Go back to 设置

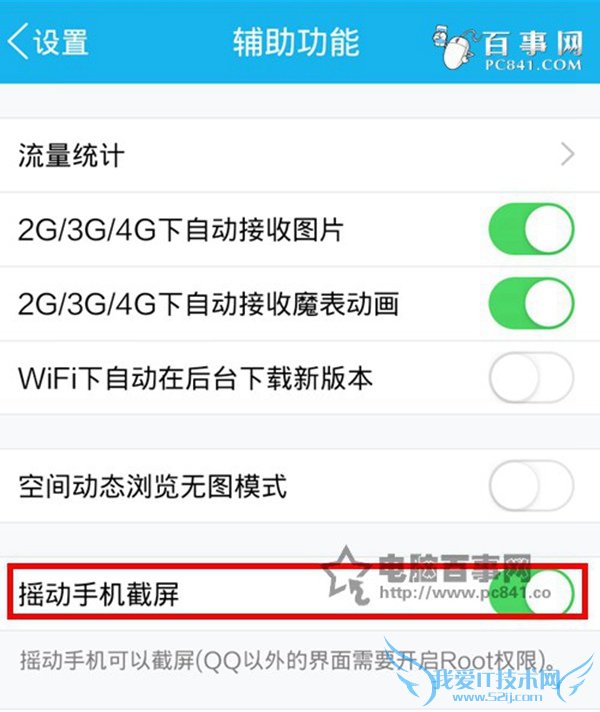click(48, 42)
